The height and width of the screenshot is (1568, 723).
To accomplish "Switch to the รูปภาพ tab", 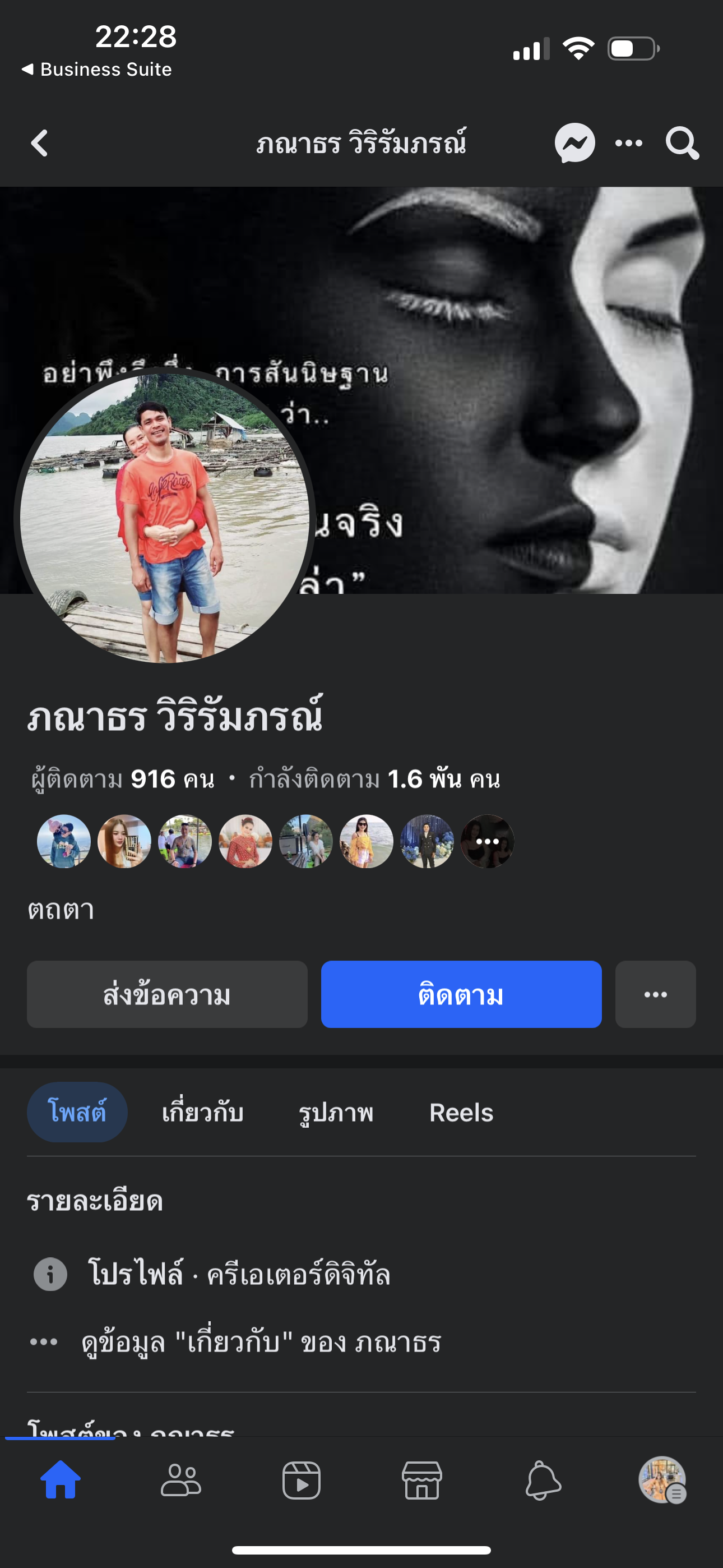I will click(x=336, y=1113).
